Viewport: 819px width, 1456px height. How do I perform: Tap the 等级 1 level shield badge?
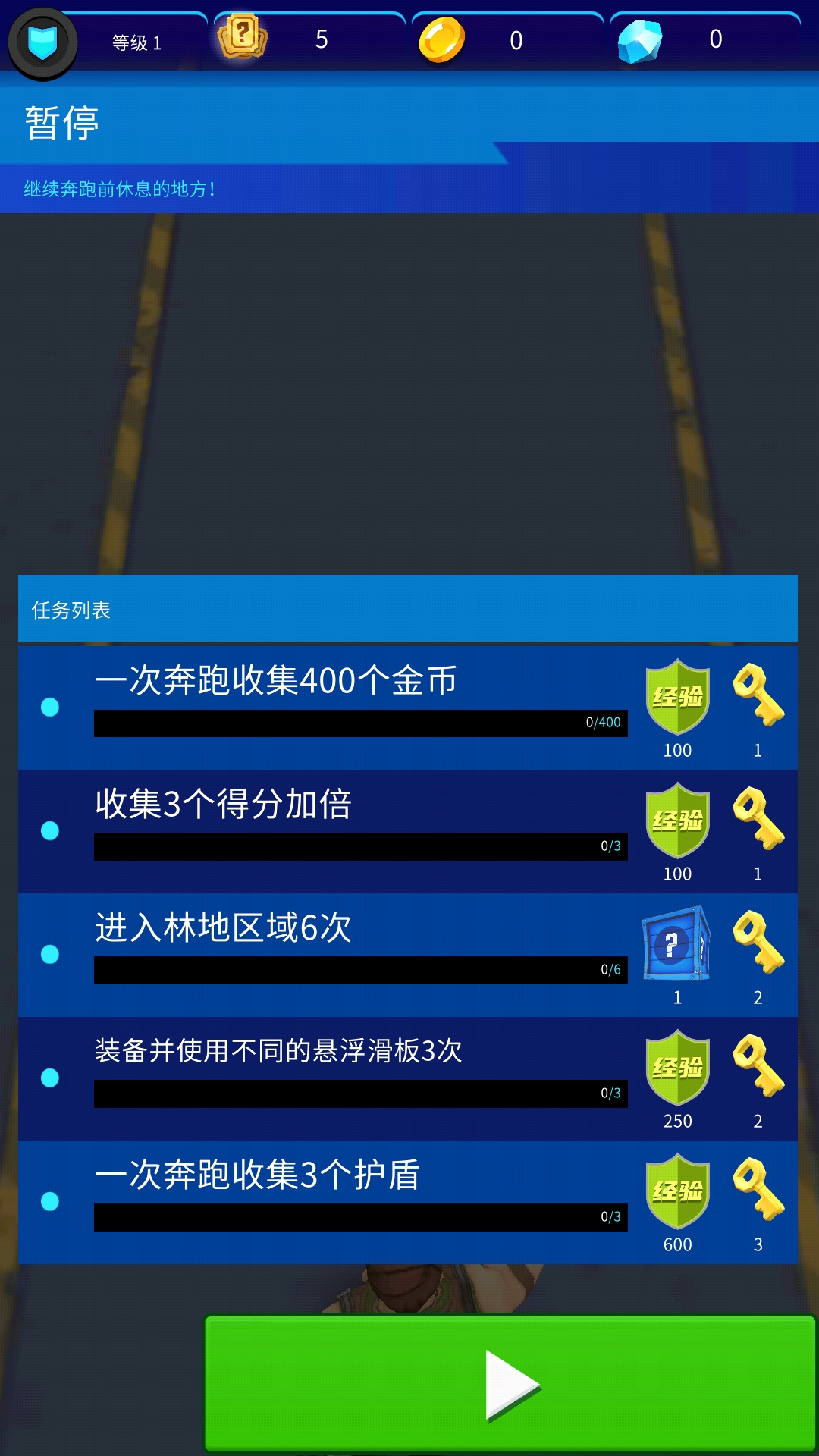[x=43, y=43]
